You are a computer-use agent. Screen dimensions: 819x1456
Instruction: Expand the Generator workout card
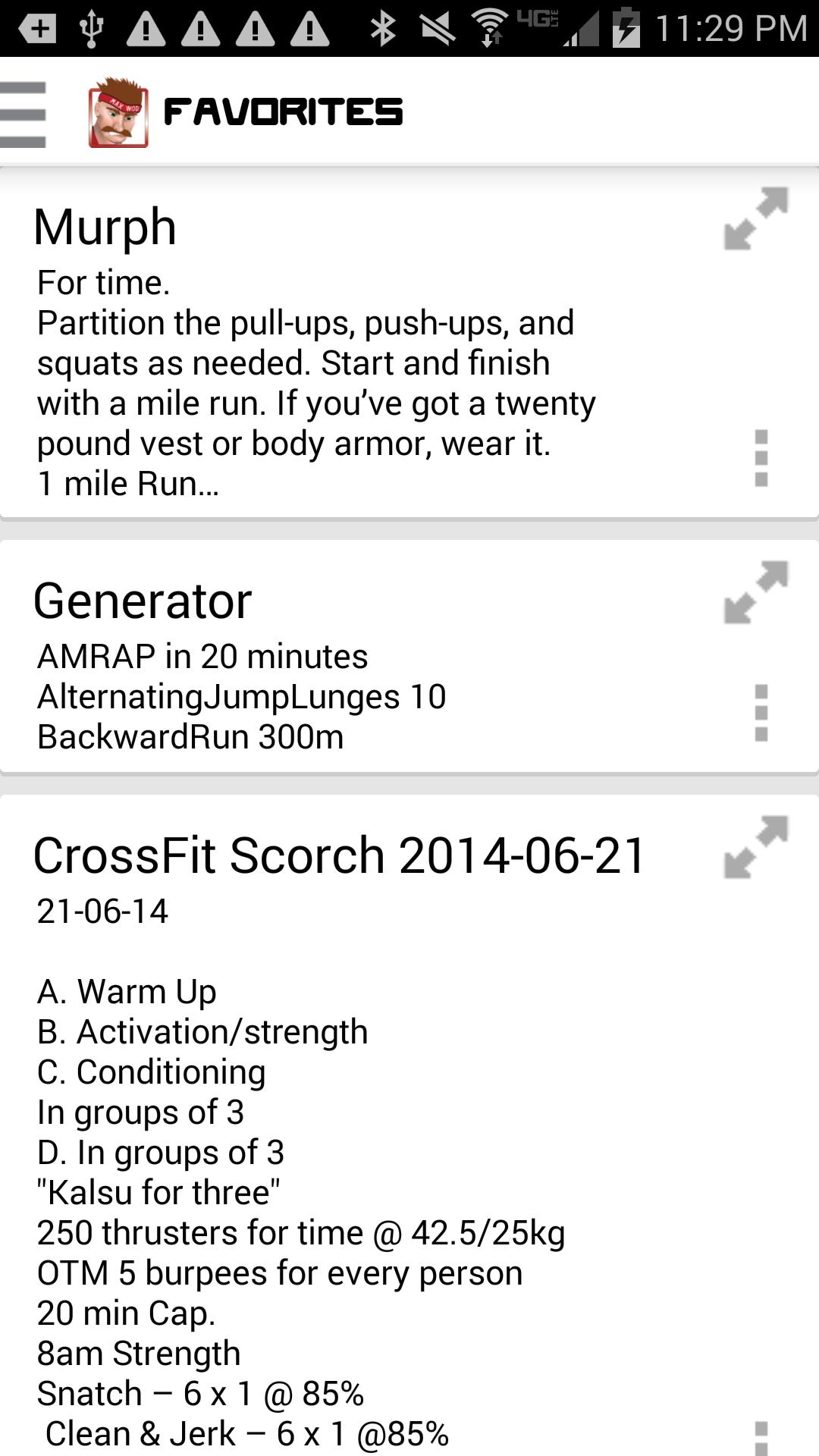click(756, 592)
